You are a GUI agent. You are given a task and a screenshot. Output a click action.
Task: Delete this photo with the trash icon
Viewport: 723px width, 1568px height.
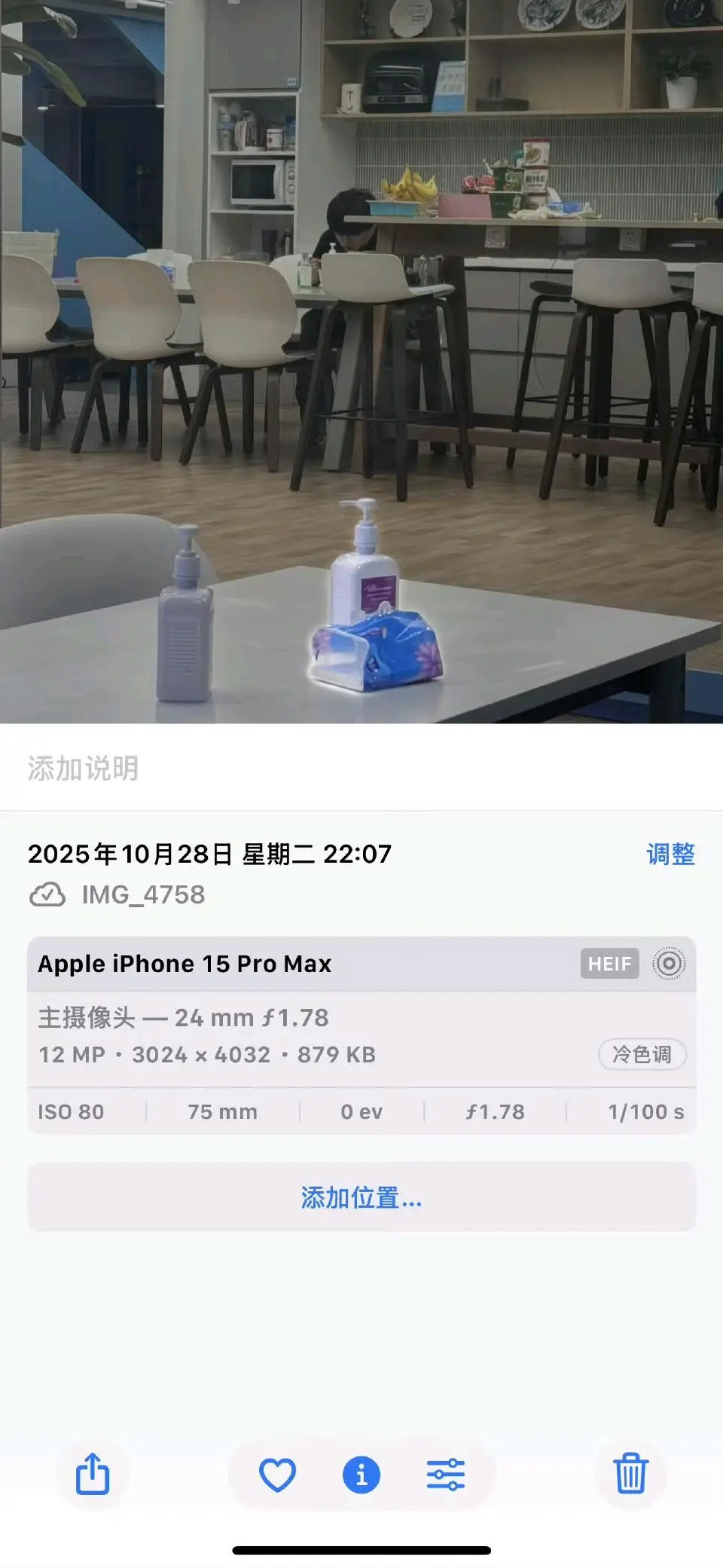pyautogui.click(x=630, y=1474)
